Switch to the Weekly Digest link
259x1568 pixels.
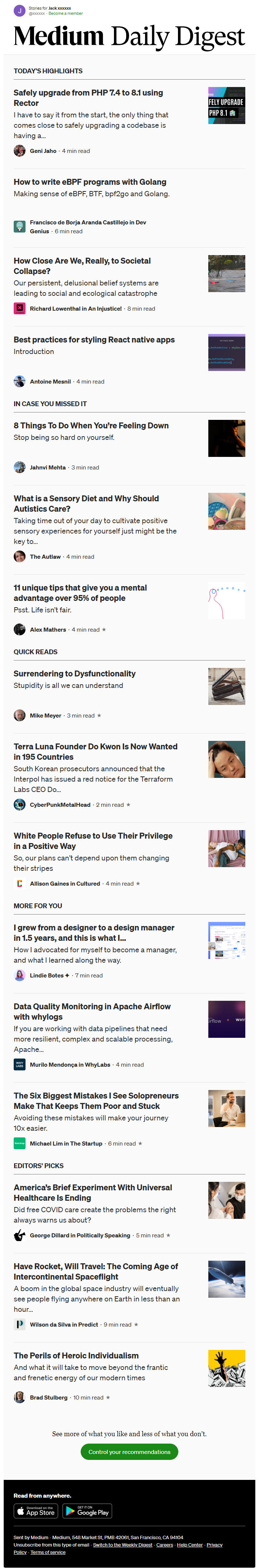tap(122, 1545)
